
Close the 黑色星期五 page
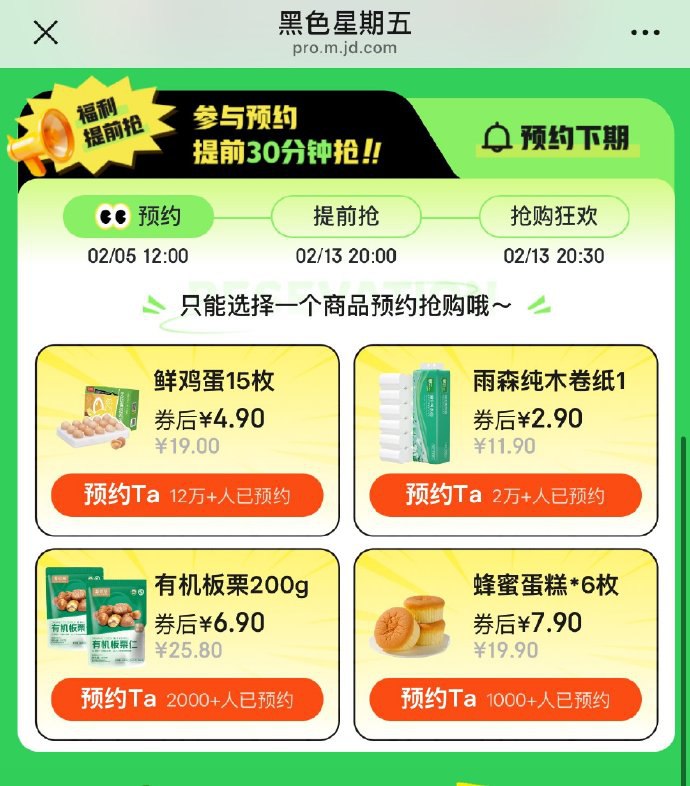tap(46, 33)
